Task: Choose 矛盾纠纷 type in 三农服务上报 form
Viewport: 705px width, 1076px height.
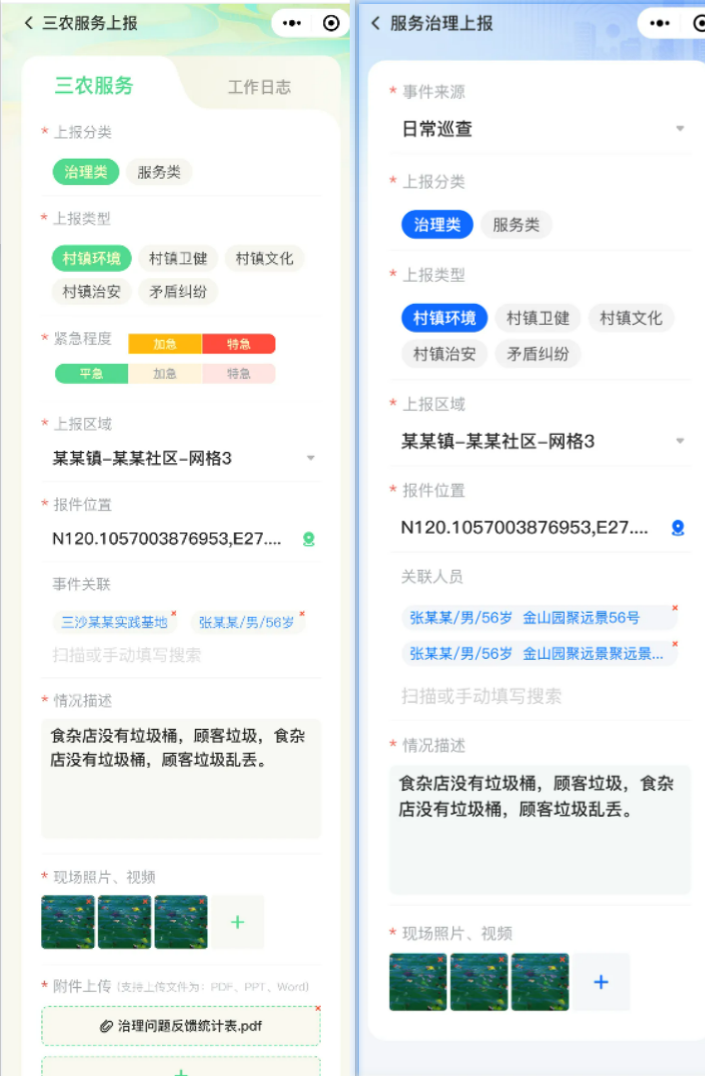Action: point(178,292)
